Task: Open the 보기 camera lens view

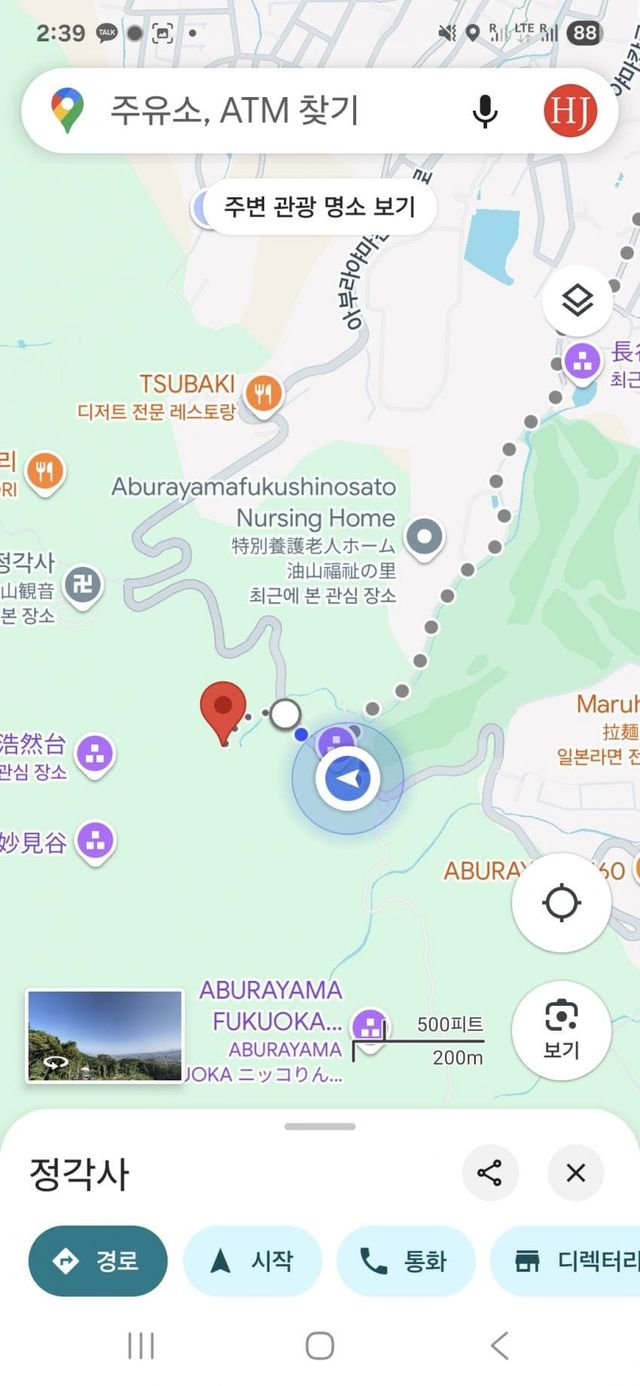Action: (561, 1031)
